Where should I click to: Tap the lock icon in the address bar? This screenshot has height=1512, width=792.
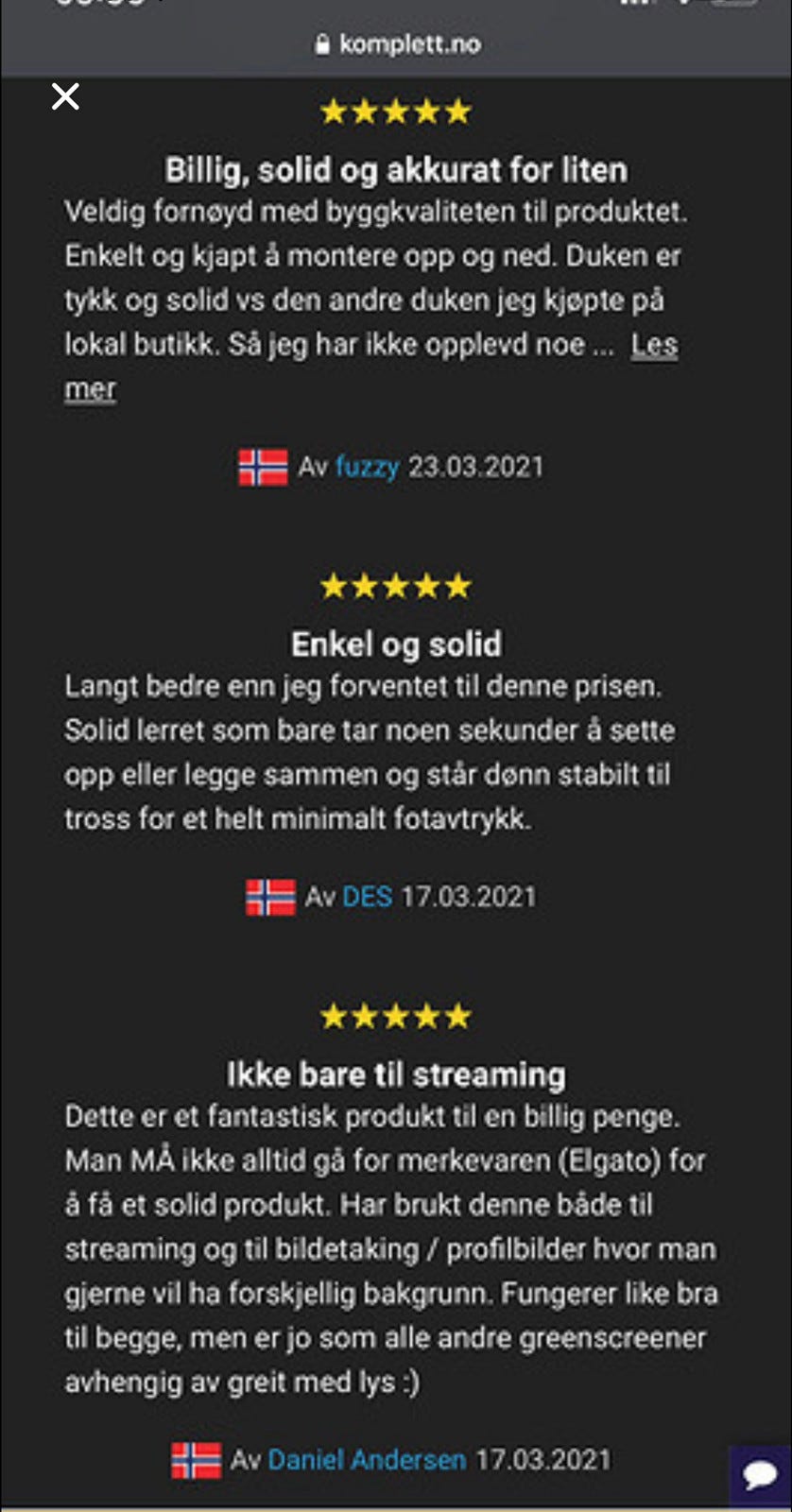(x=321, y=43)
